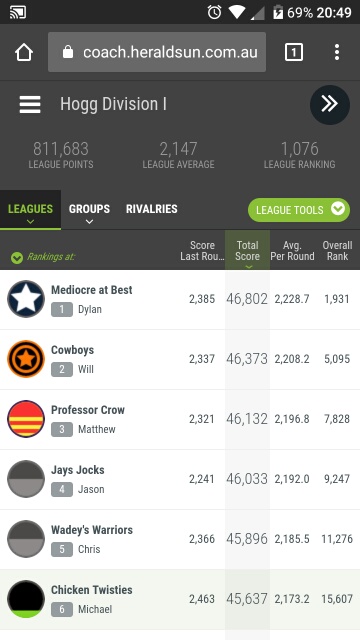
Task: Expand the 'Rankings at' selector
Action: point(43,257)
